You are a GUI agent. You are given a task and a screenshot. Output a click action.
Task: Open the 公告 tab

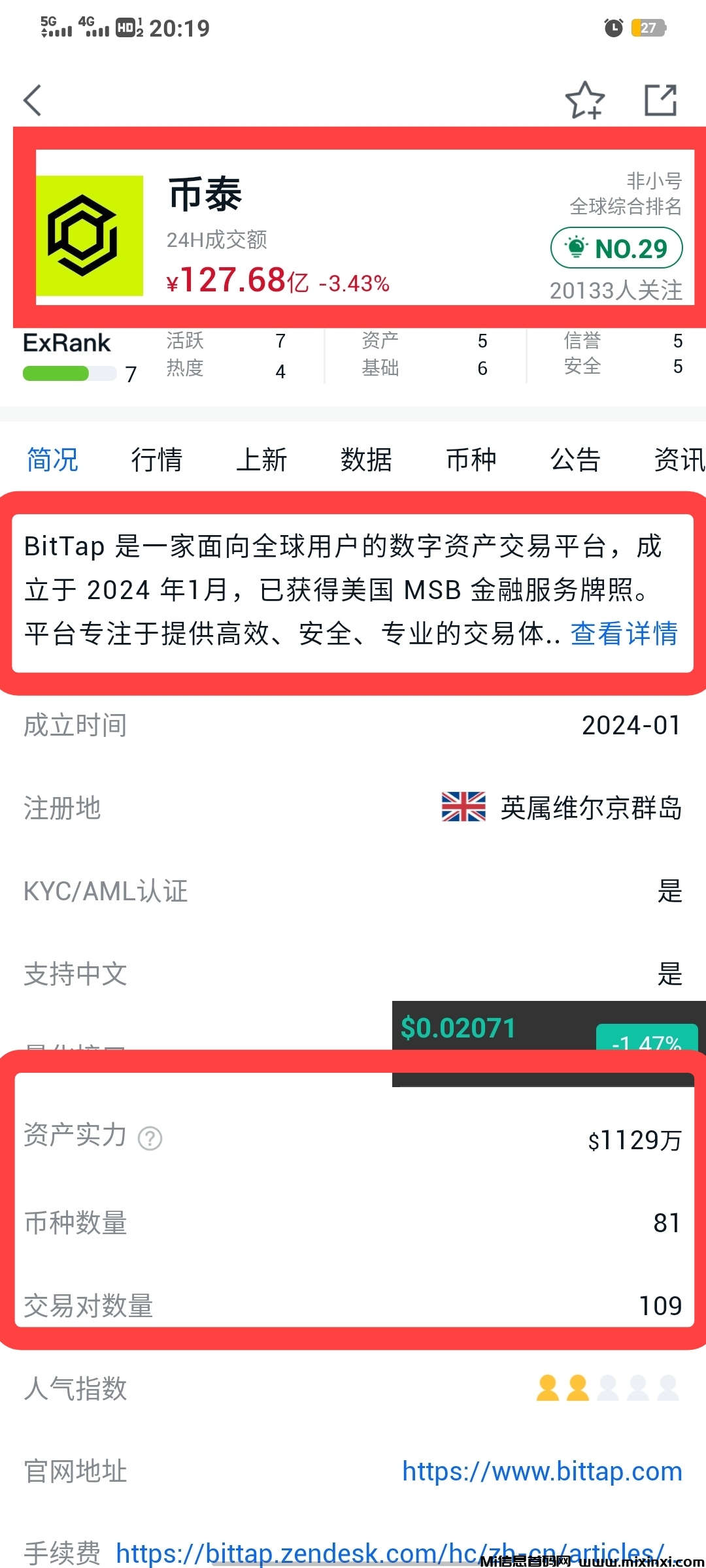point(575,459)
